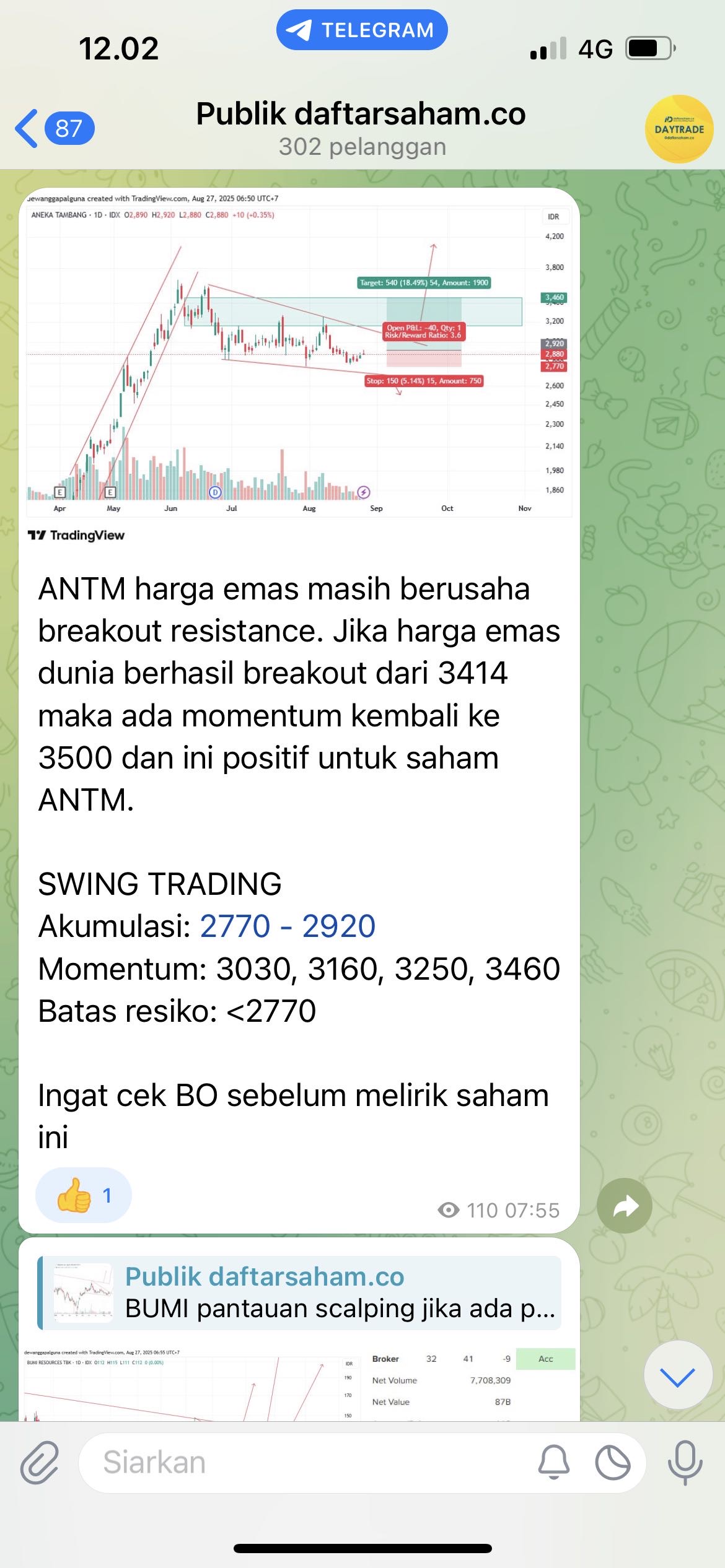
Task: Open the Publik daftarsaham.co channel info
Action: [361, 128]
